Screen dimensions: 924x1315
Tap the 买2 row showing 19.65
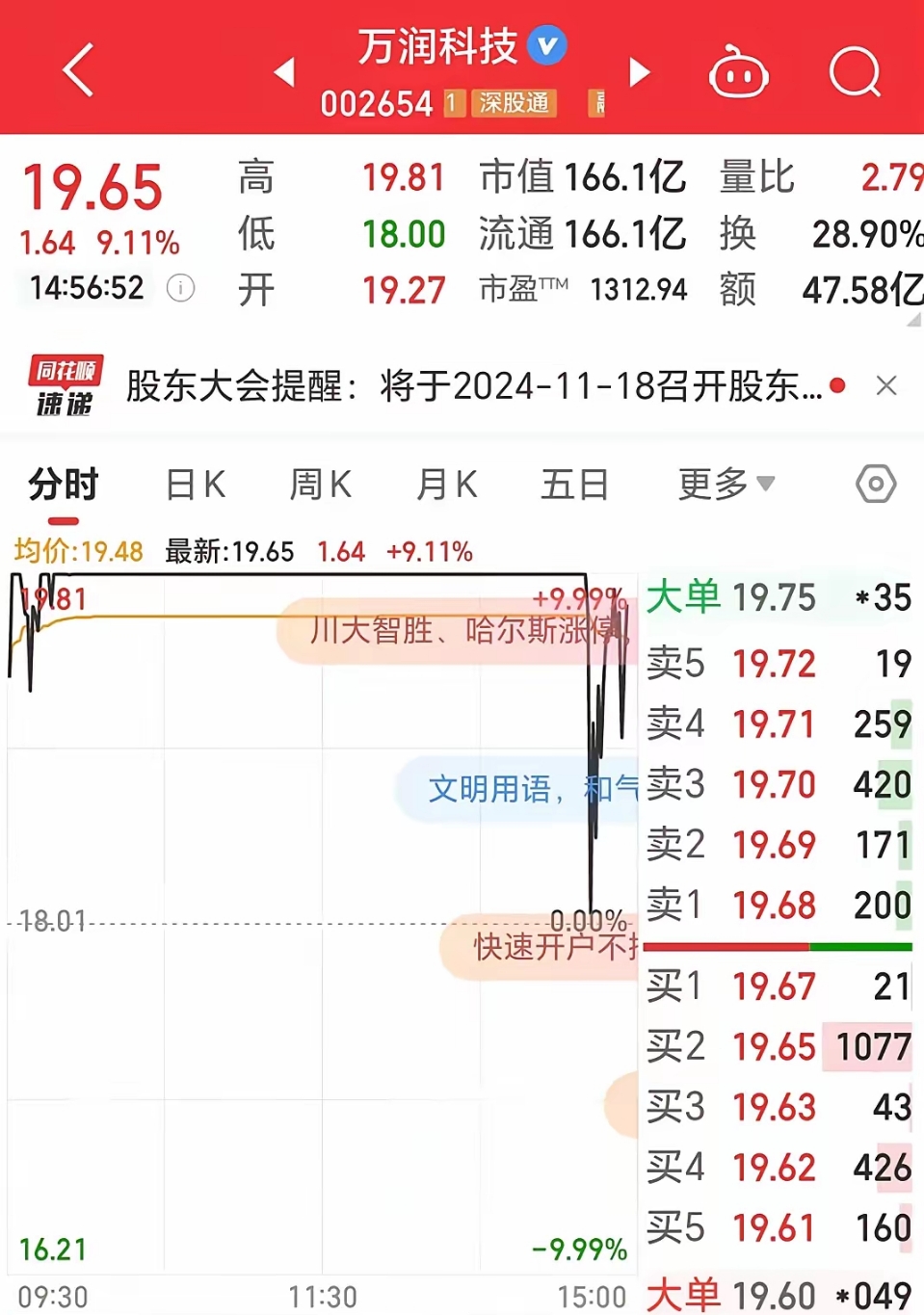(771, 1046)
